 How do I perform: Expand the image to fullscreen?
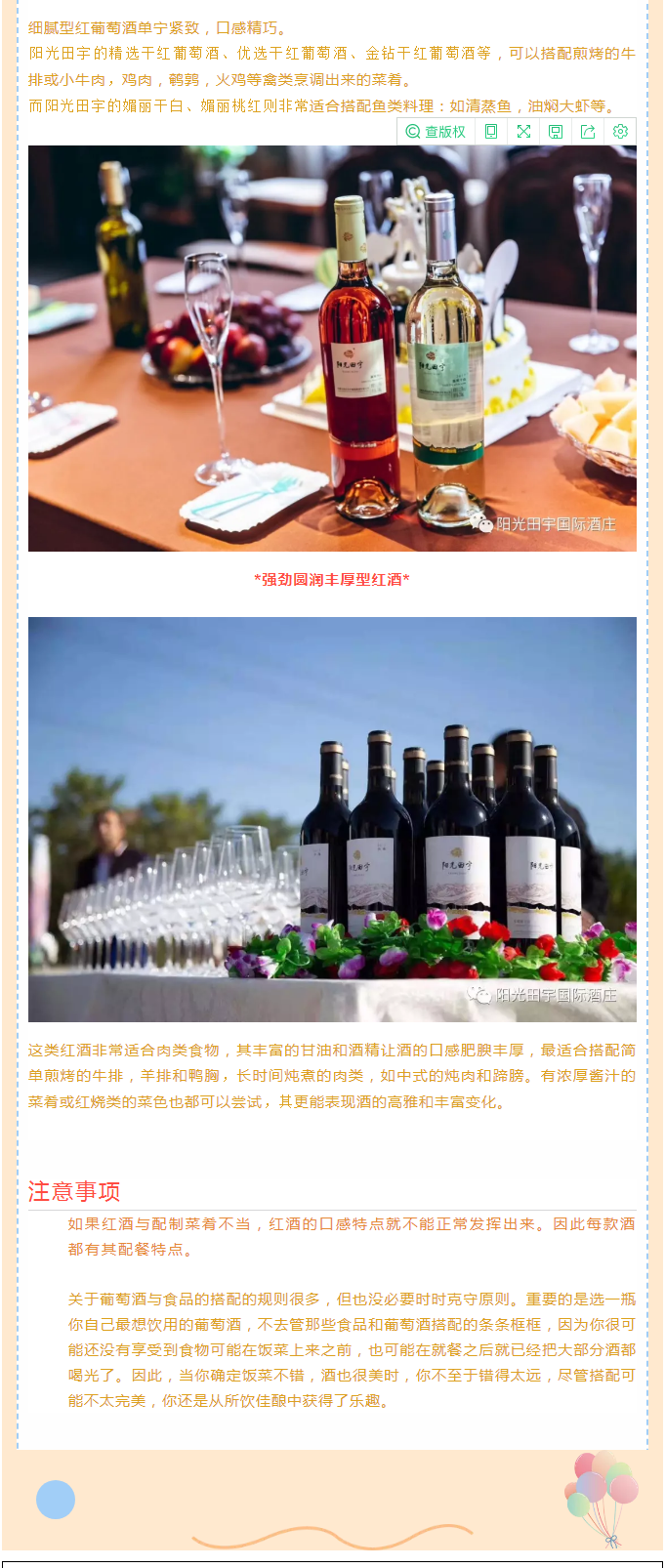(x=523, y=132)
